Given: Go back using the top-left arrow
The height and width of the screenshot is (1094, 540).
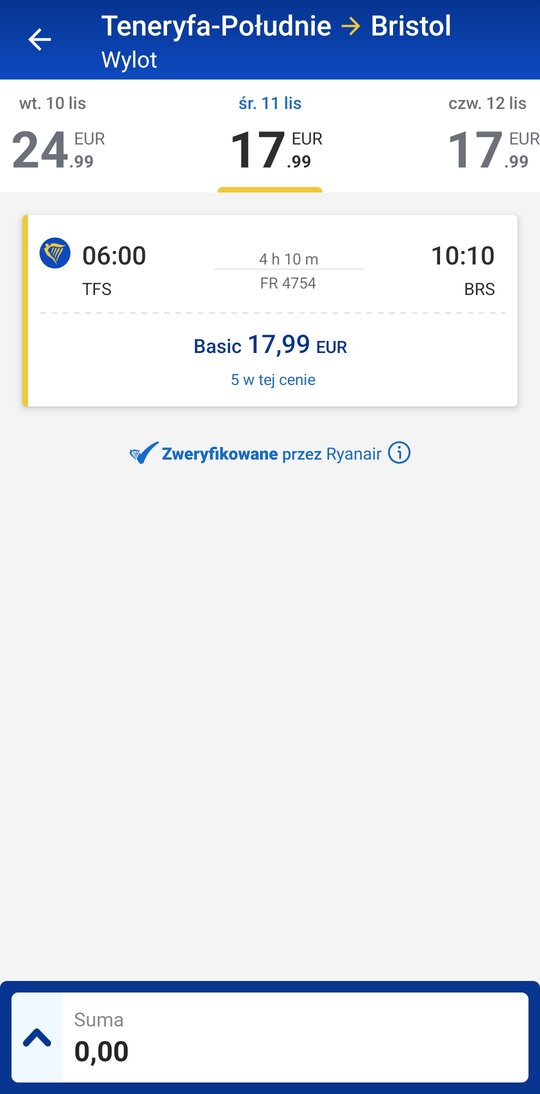Looking at the screenshot, I should (40, 40).
